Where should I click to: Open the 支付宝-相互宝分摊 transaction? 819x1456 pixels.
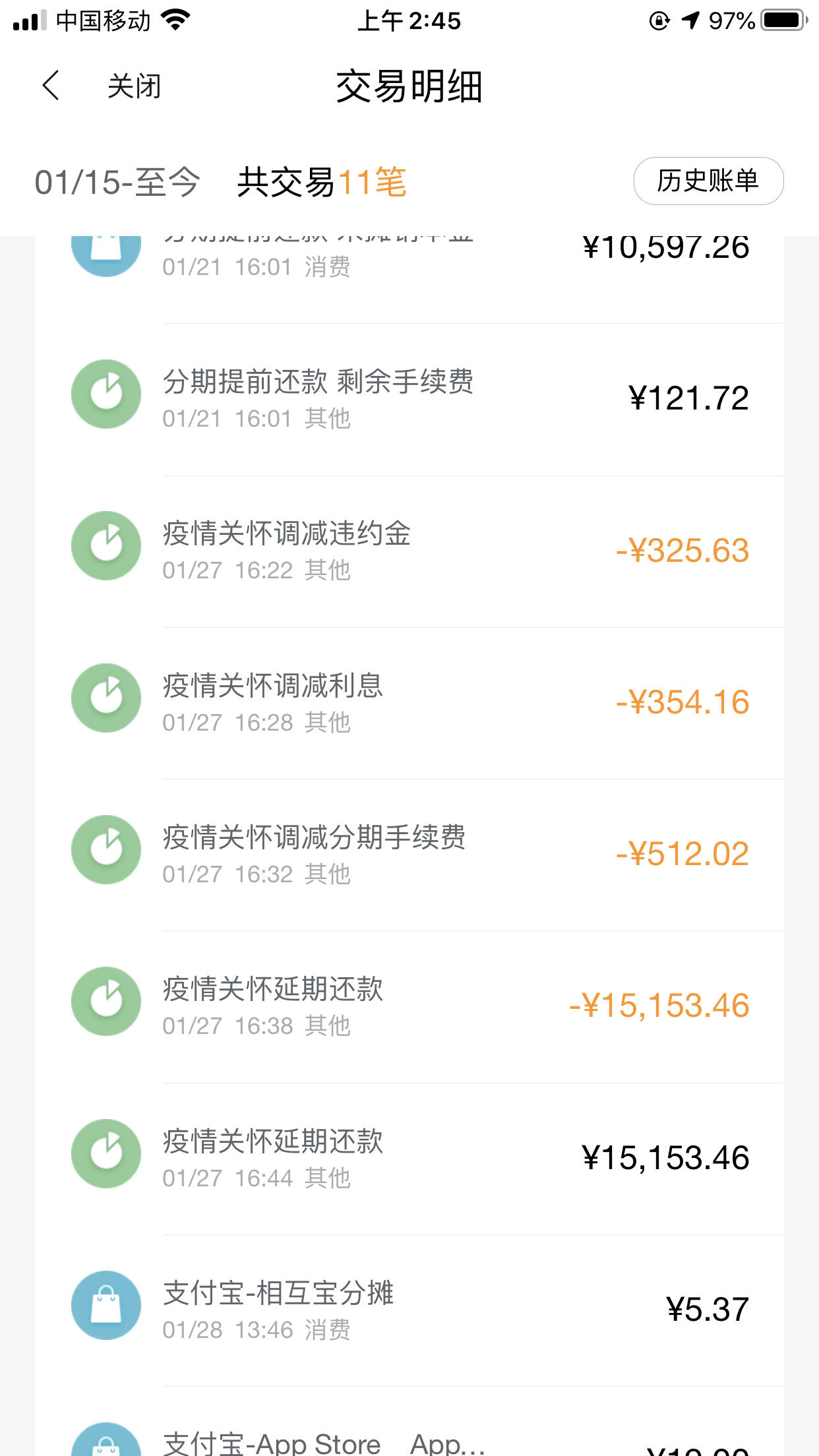[409, 1310]
